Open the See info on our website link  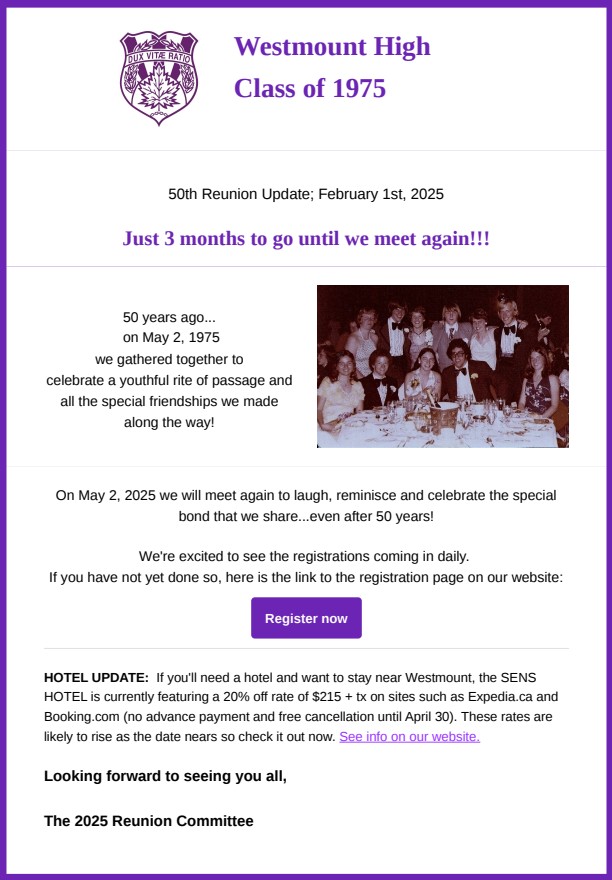coord(409,737)
